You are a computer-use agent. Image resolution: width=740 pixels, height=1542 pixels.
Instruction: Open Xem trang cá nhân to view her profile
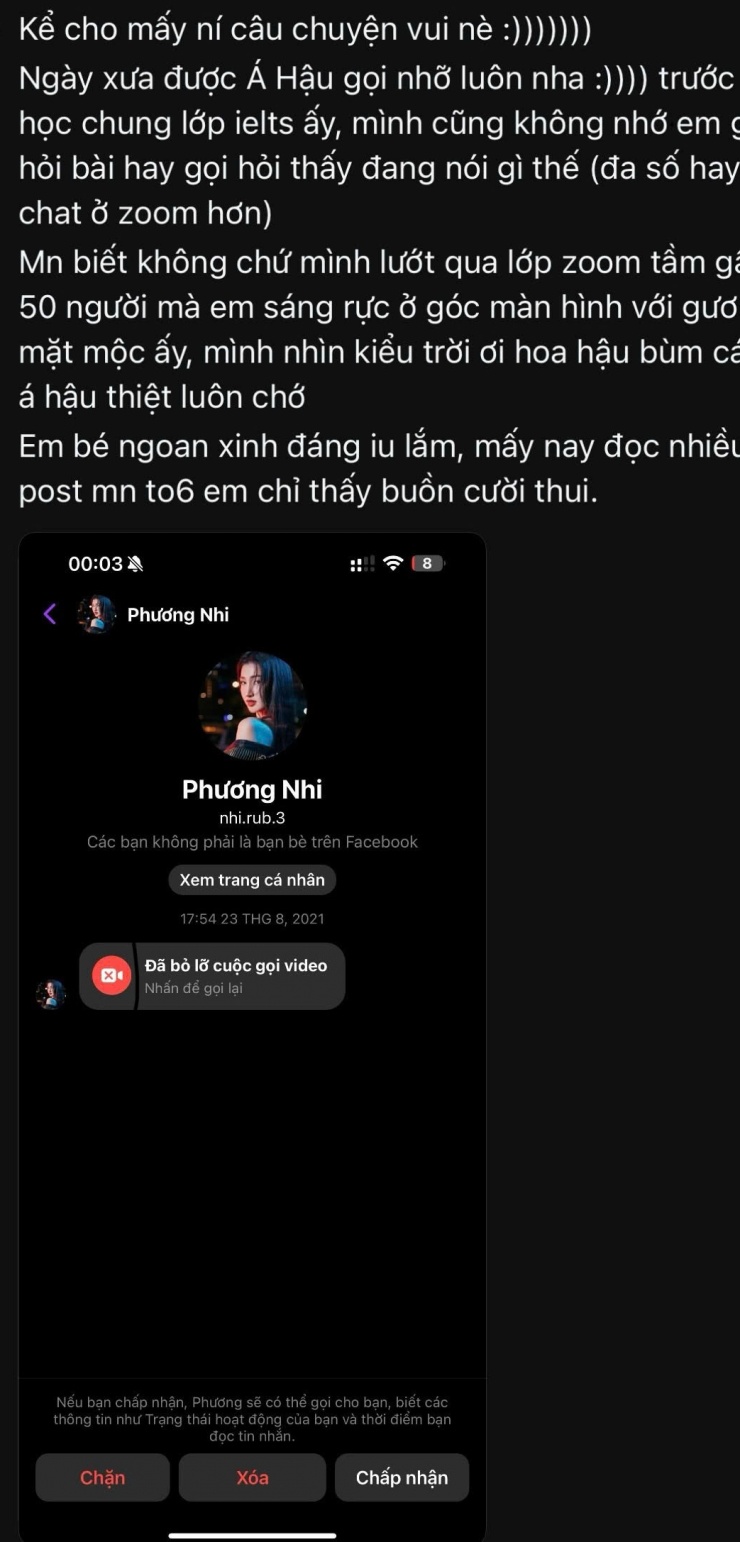tap(252, 879)
